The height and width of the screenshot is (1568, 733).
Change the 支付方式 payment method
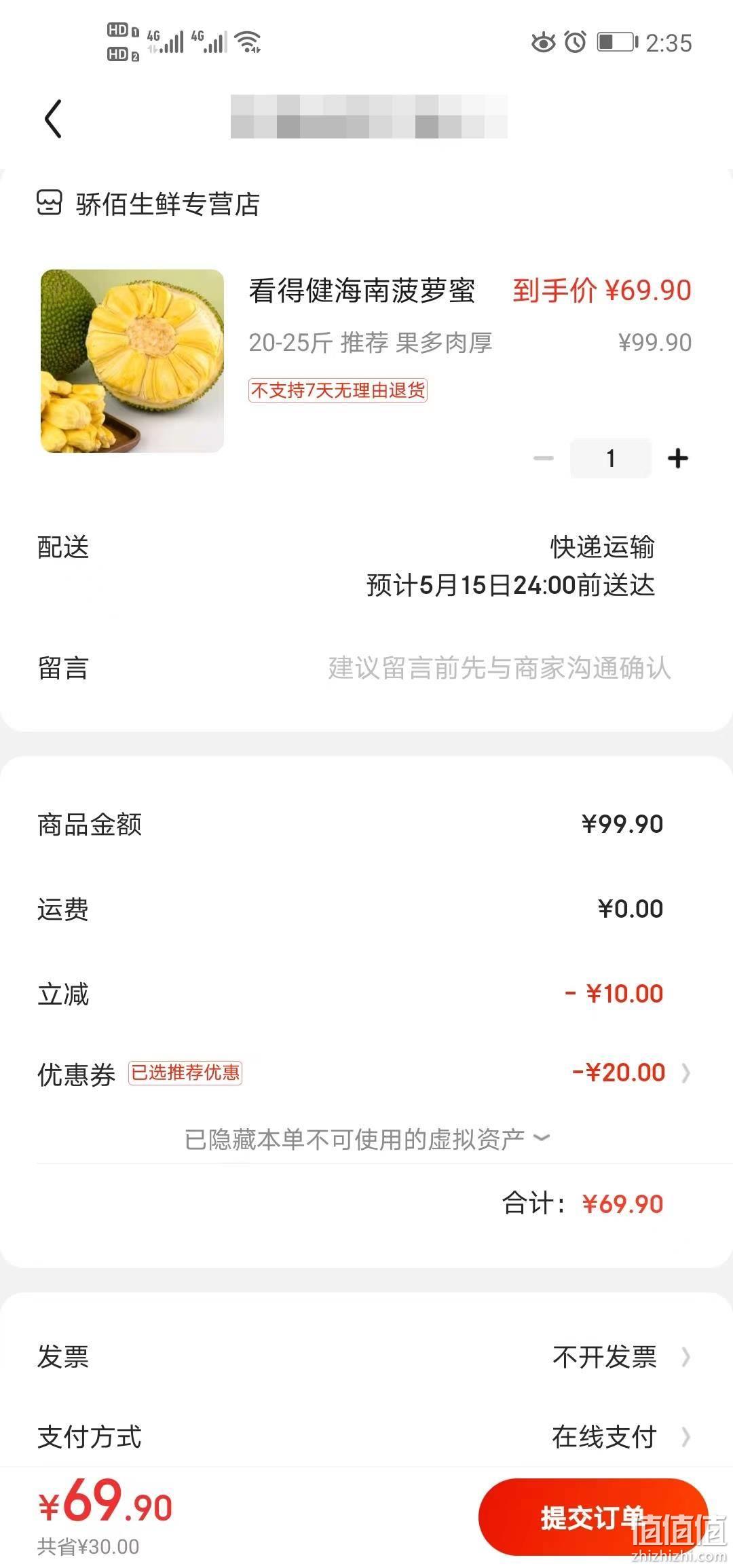tap(366, 1436)
